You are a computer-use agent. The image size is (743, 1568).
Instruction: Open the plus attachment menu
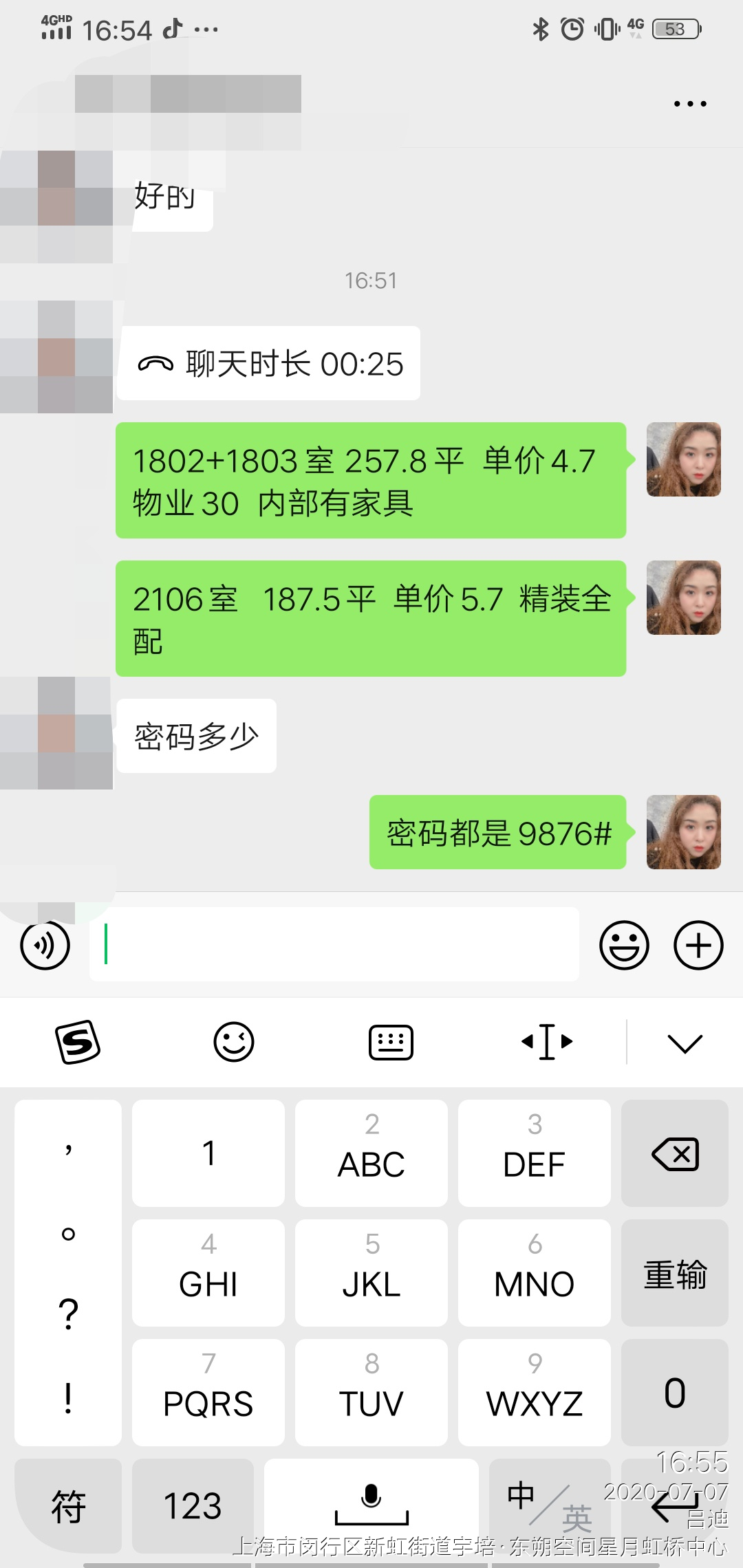click(x=698, y=946)
